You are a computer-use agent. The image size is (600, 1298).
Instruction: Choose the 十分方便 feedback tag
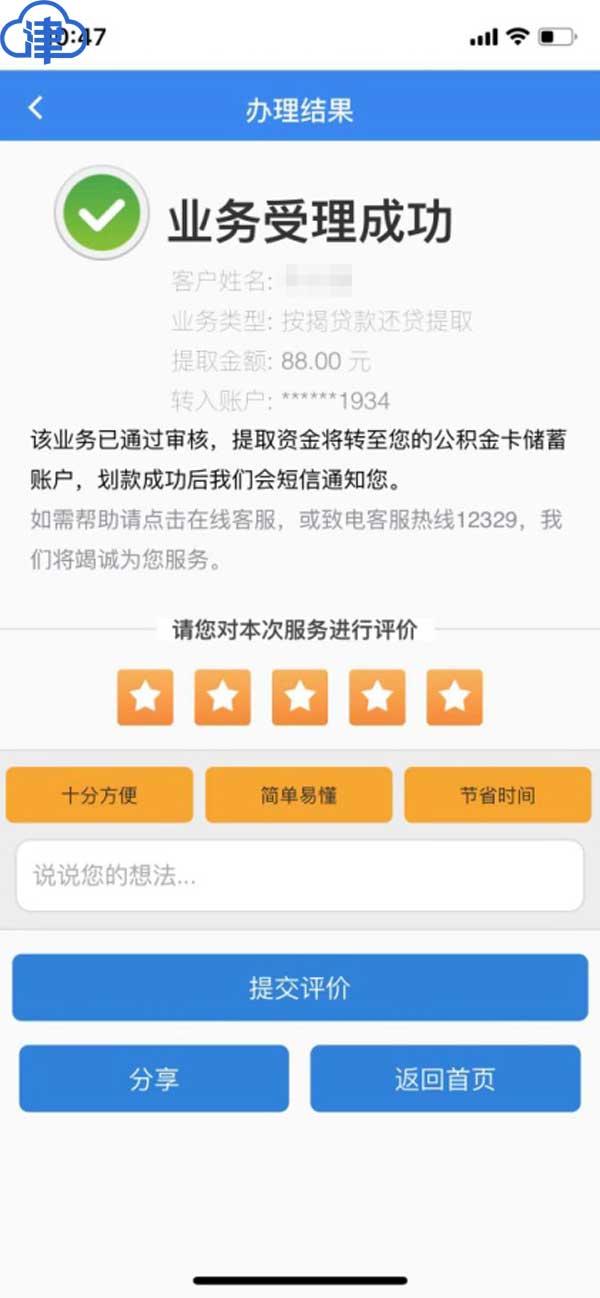99,795
